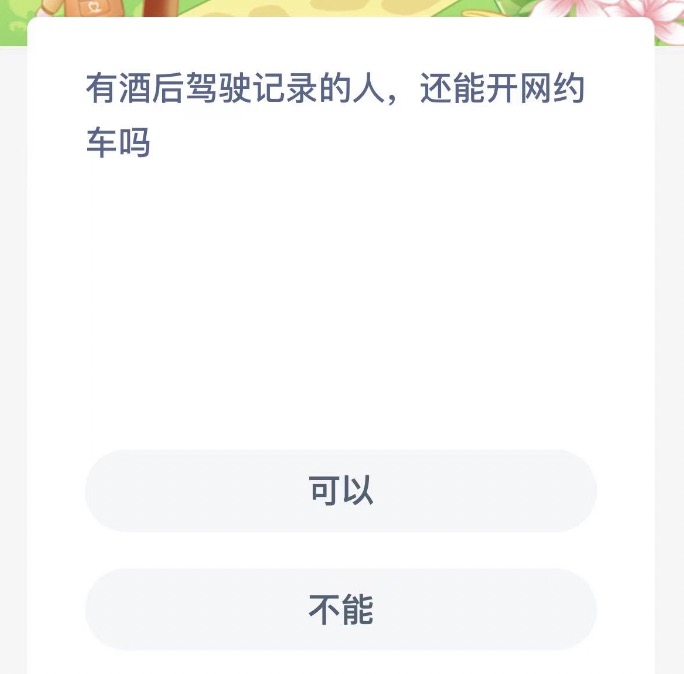Select the answer 可以
Screen dimensions: 684x674
pos(341,491)
